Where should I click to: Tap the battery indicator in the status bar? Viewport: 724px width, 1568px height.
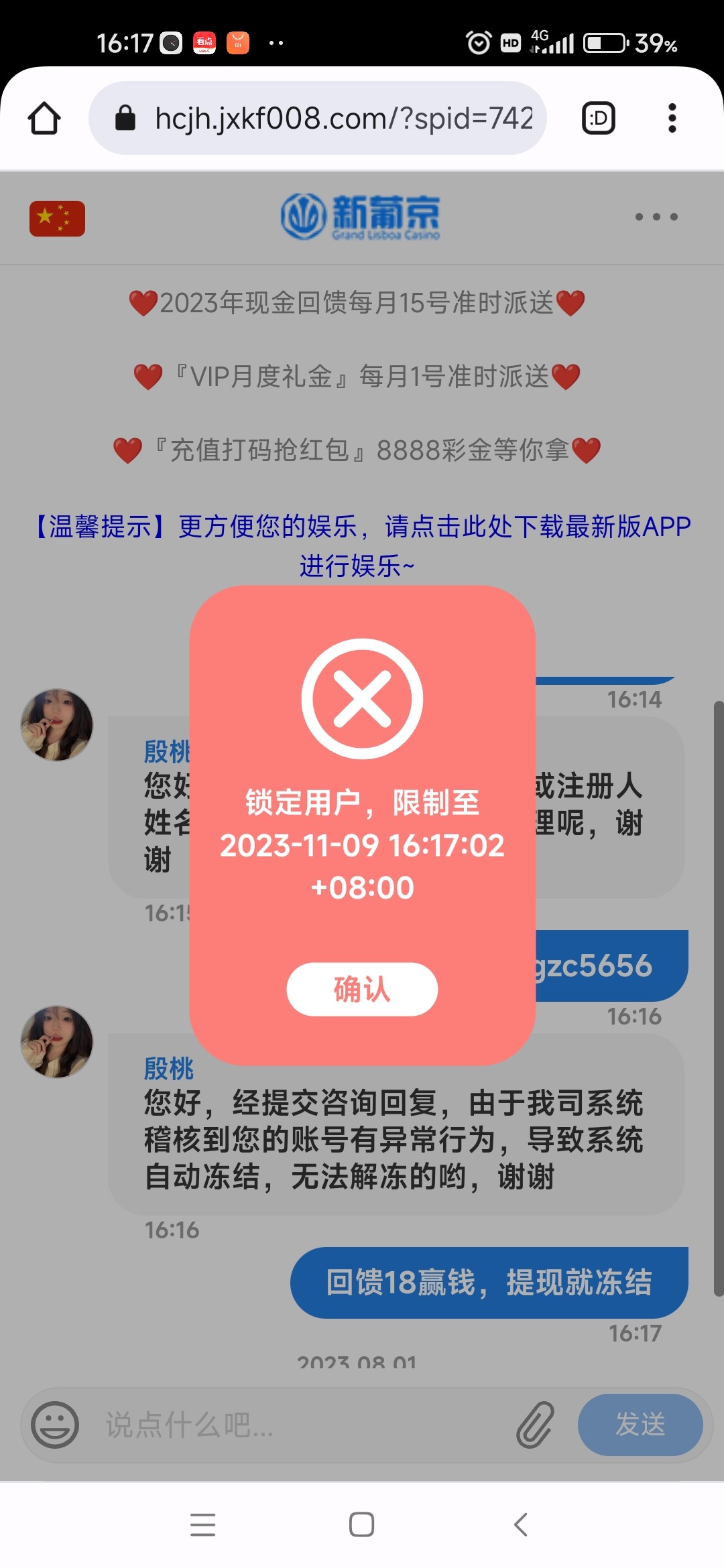605,42
